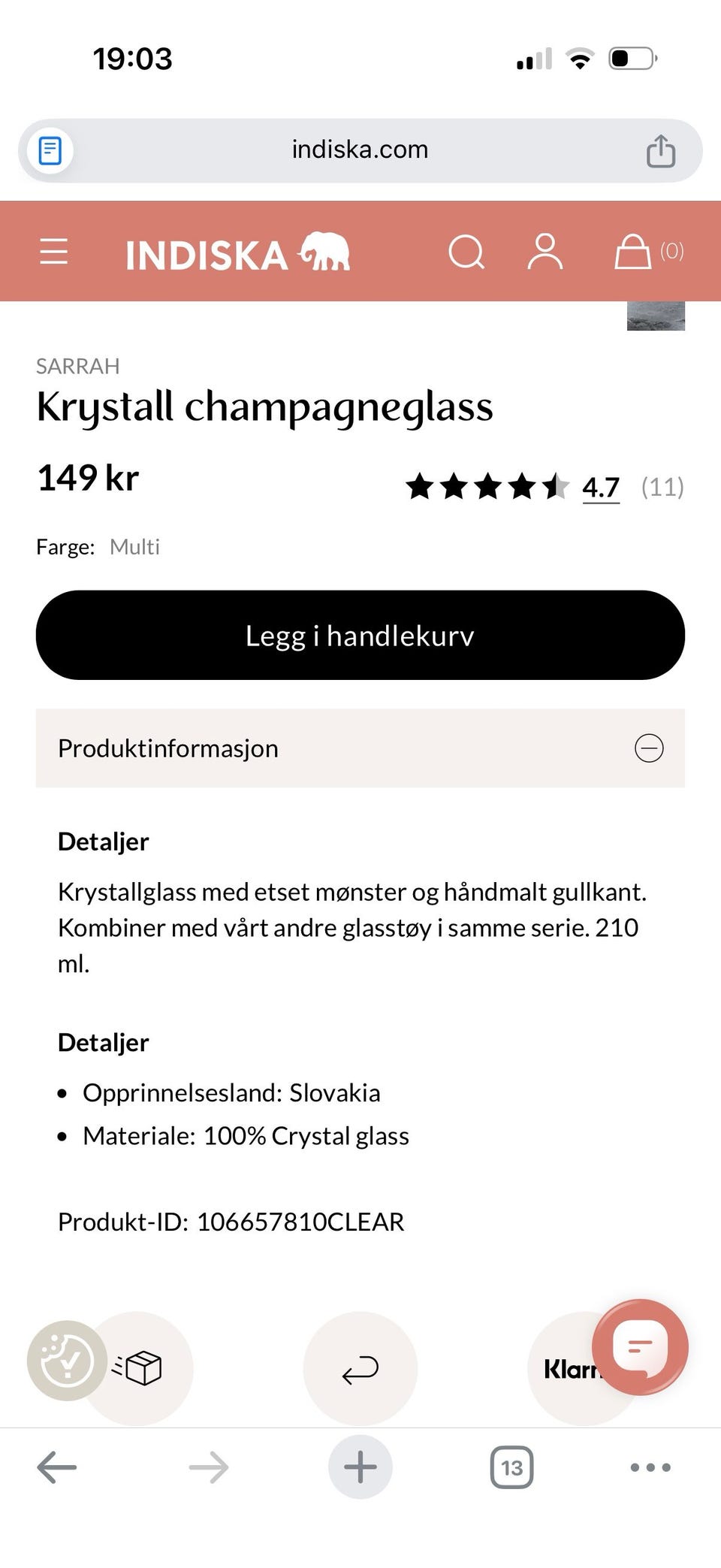Select the returns arrow icon
Screen dimensions: 721x1568
click(360, 1370)
